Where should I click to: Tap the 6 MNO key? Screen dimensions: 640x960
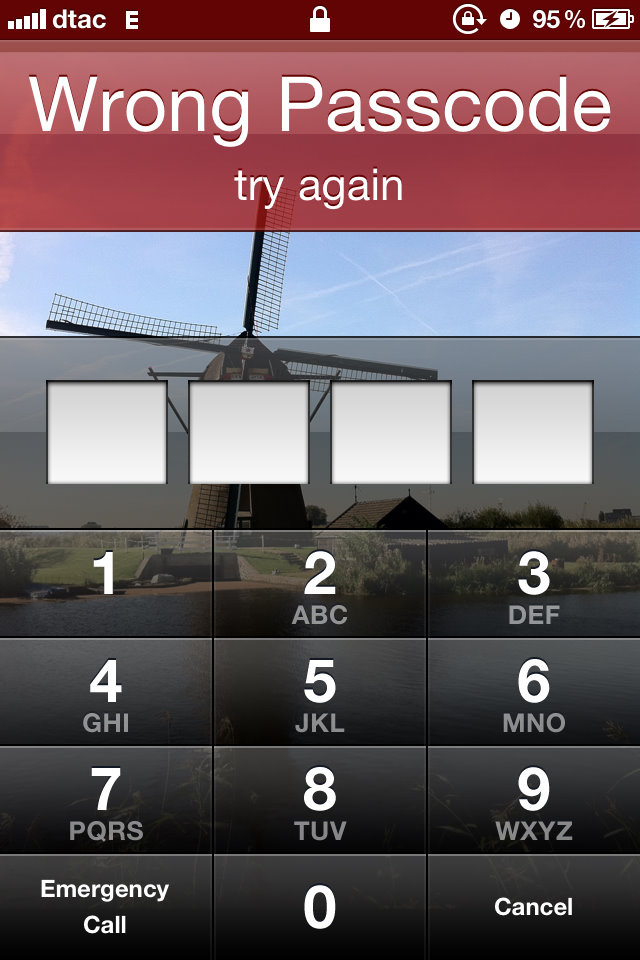pyautogui.click(x=534, y=693)
